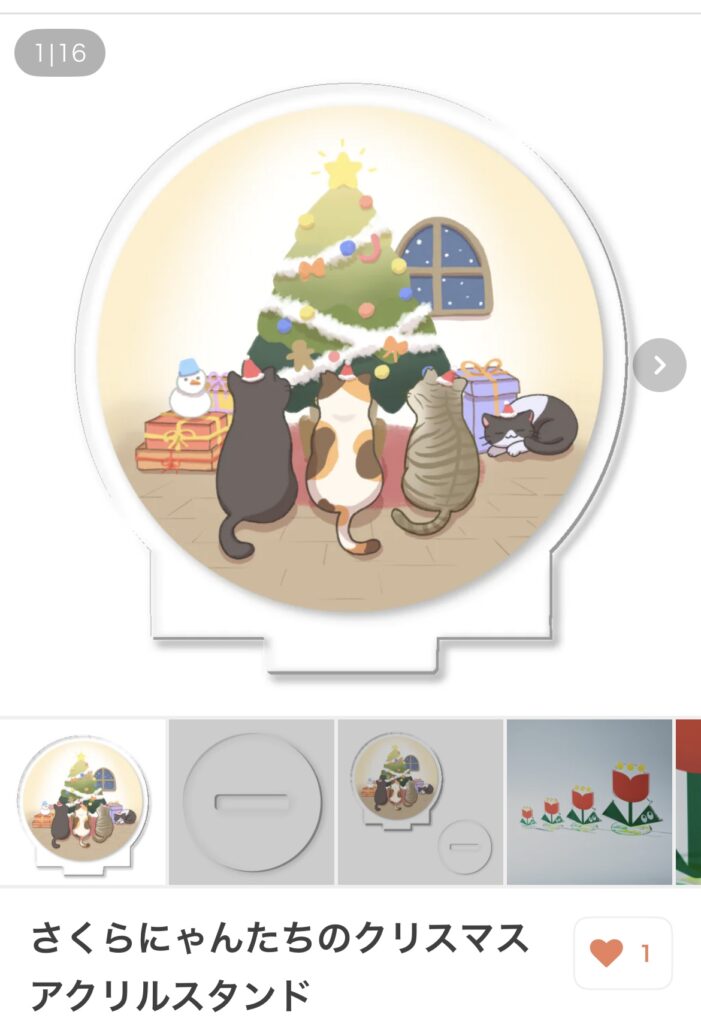
Task: Open the large acrylic stand product image
Action: point(350,380)
